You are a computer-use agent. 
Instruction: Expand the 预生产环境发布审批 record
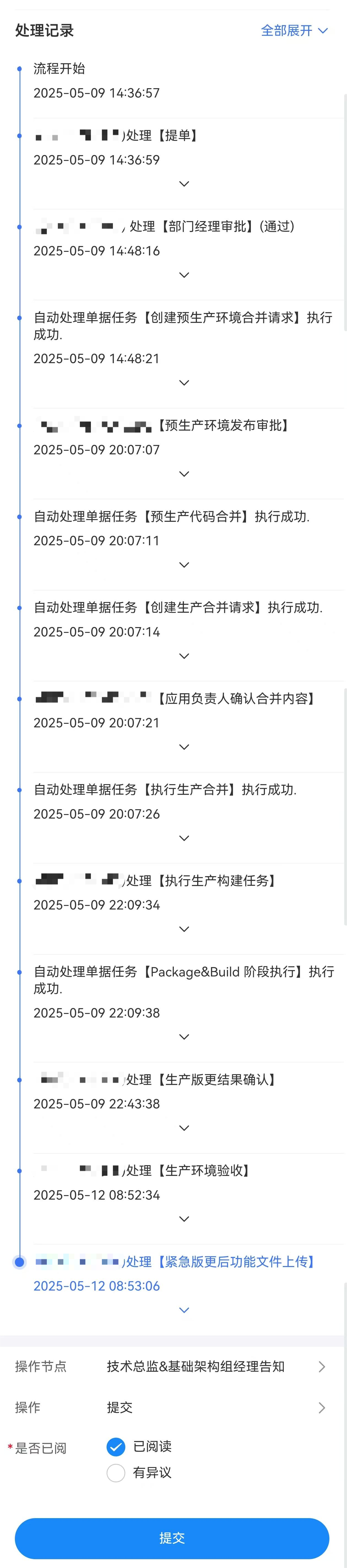tap(184, 474)
